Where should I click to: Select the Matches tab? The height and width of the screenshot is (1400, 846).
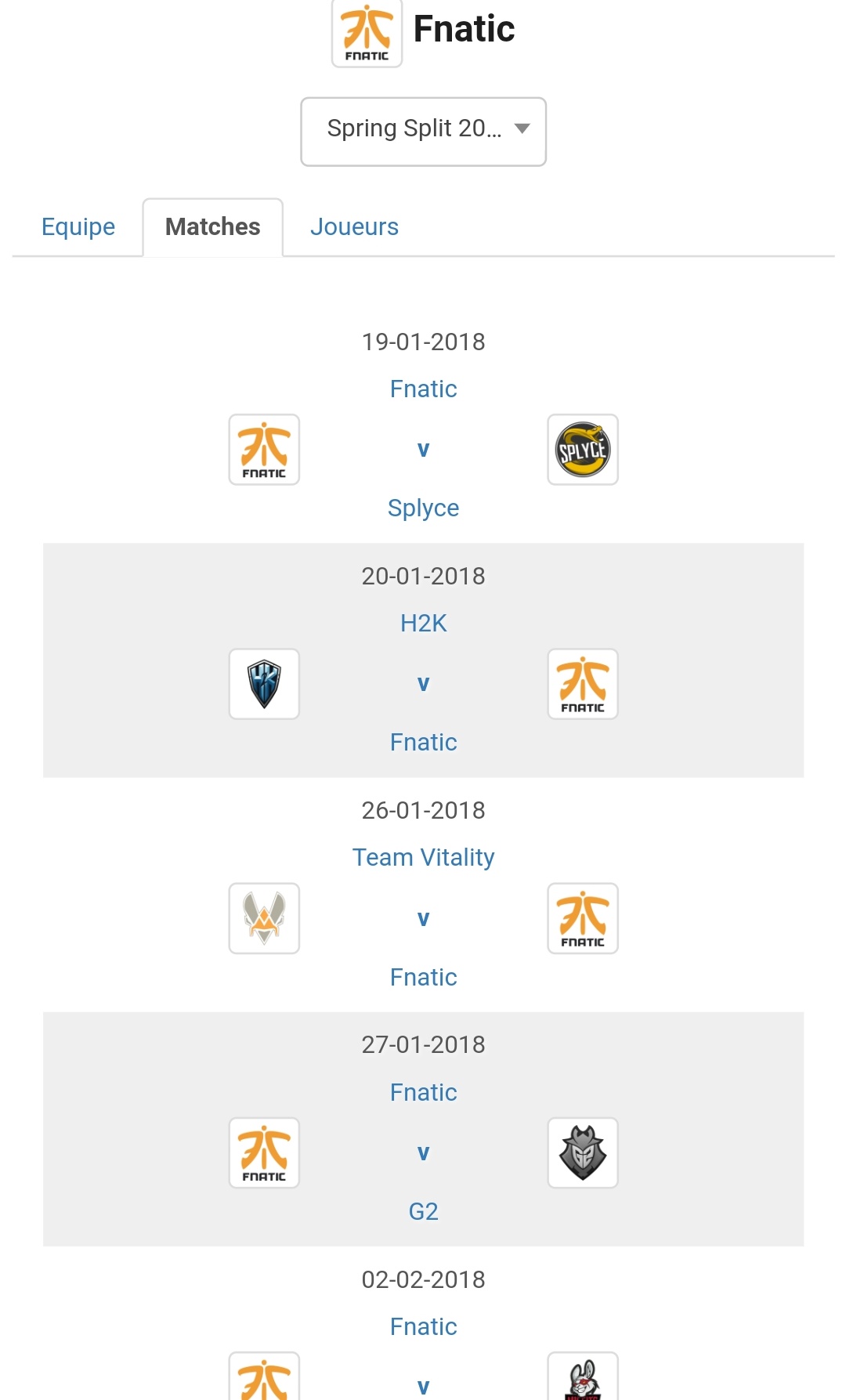point(212,227)
